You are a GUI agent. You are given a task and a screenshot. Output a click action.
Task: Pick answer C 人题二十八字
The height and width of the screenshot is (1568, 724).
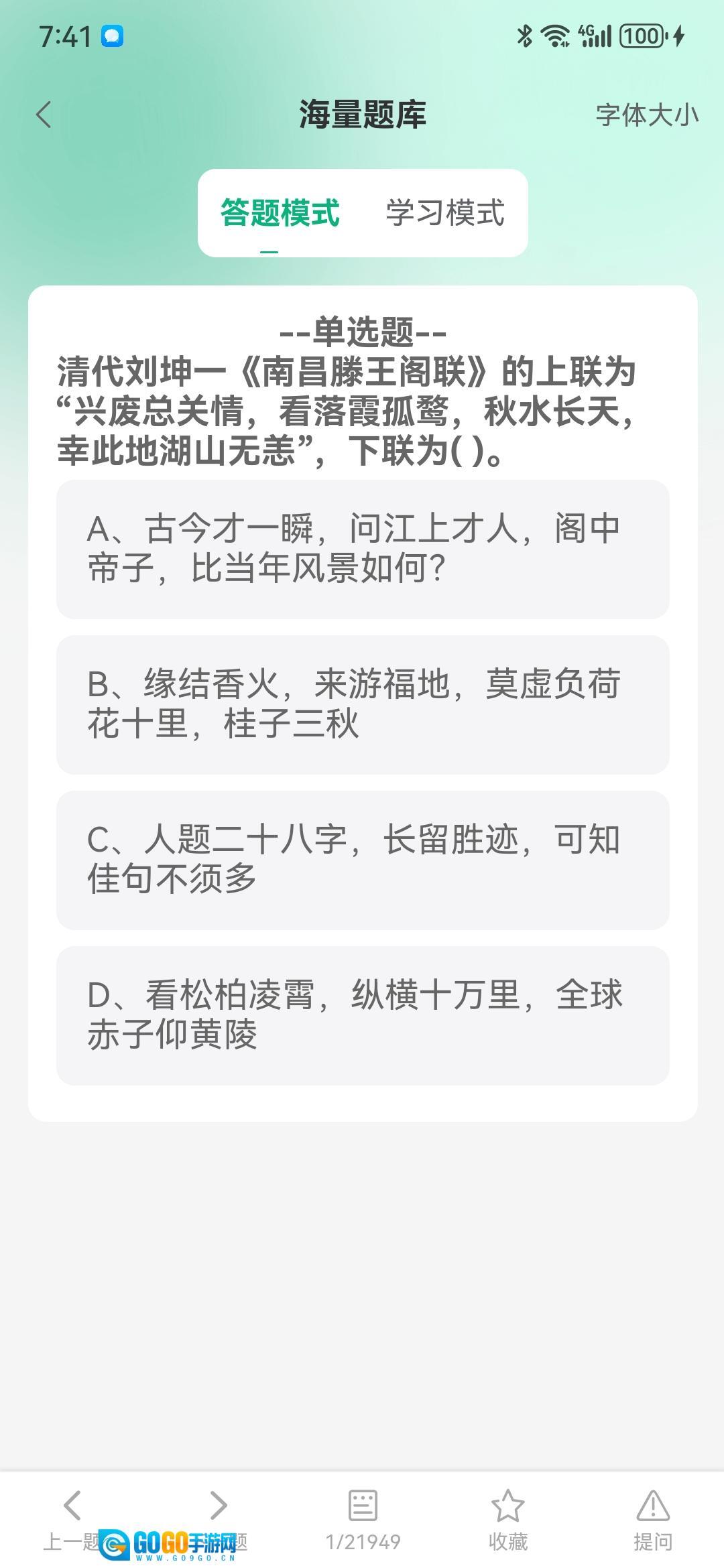point(363,860)
